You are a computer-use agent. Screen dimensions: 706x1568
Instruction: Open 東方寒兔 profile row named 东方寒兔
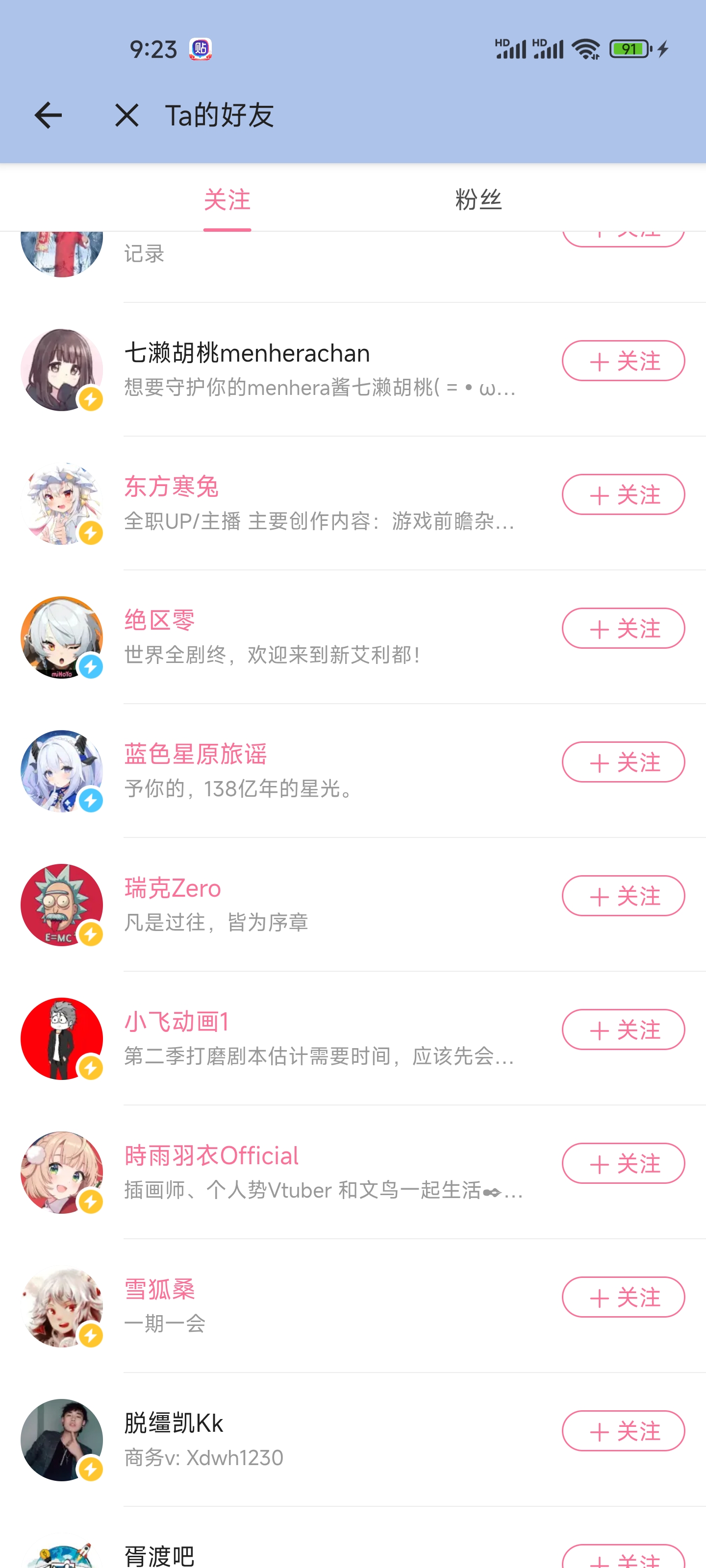click(171, 487)
